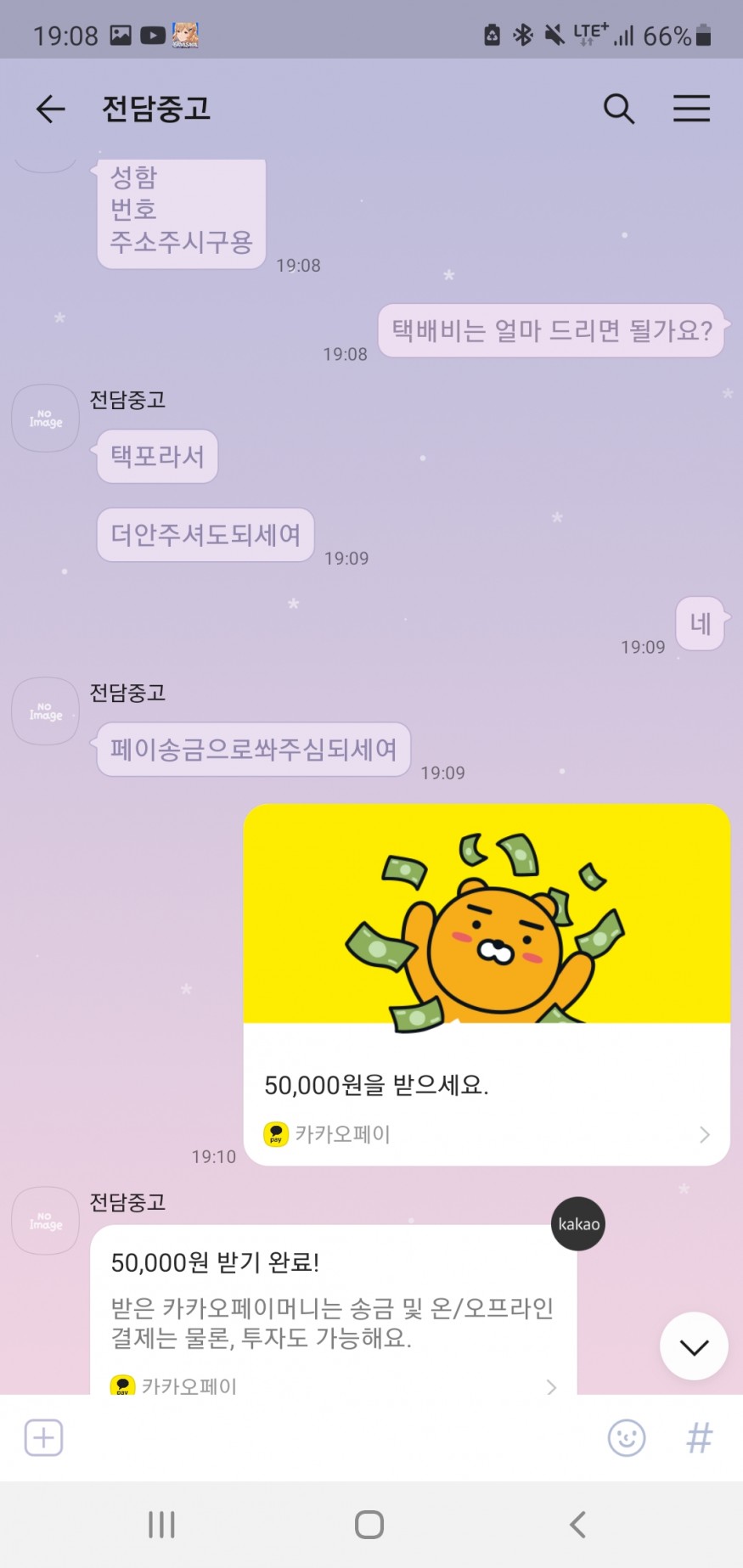Search within this chat conversation
This screenshot has height=1568, width=743.
618,109
